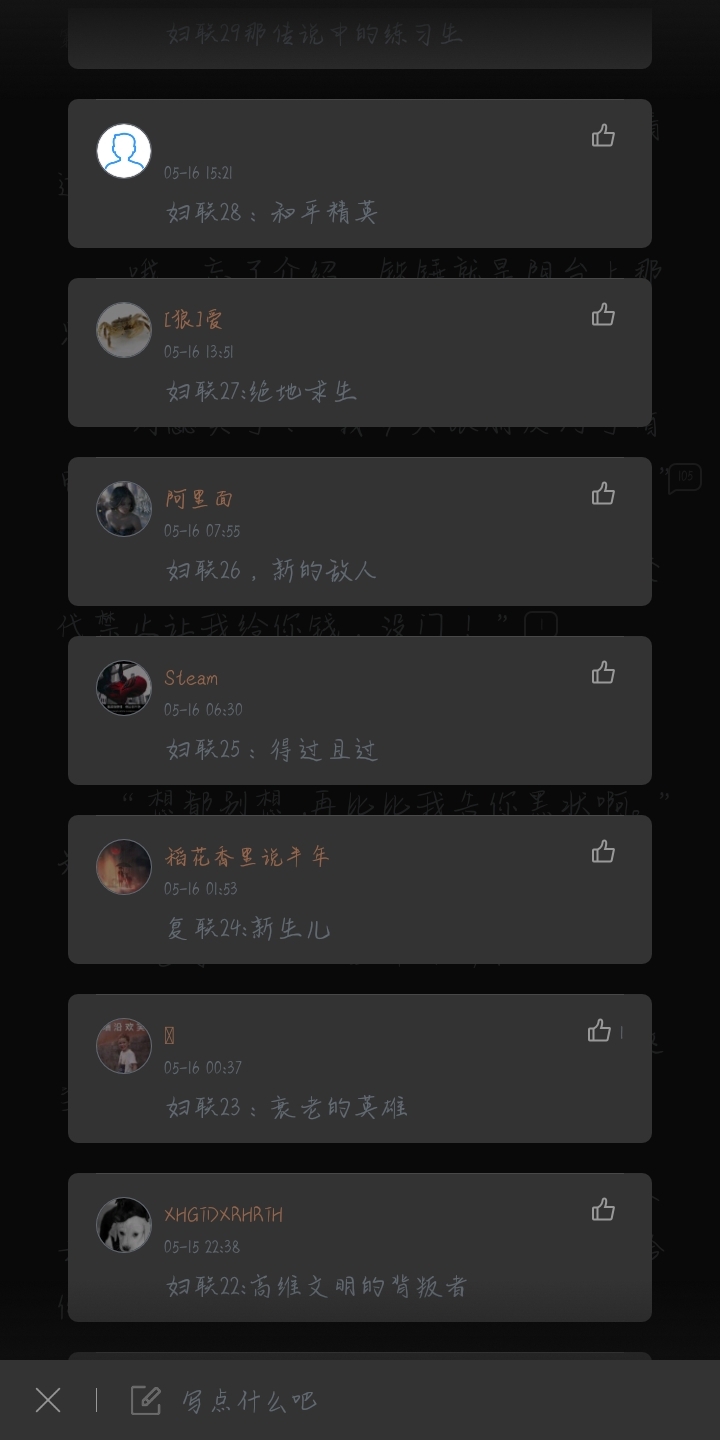Like the comment 妇联28：和平精英
Image resolution: width=720 pixels, height=1440 pixels.
603,136
